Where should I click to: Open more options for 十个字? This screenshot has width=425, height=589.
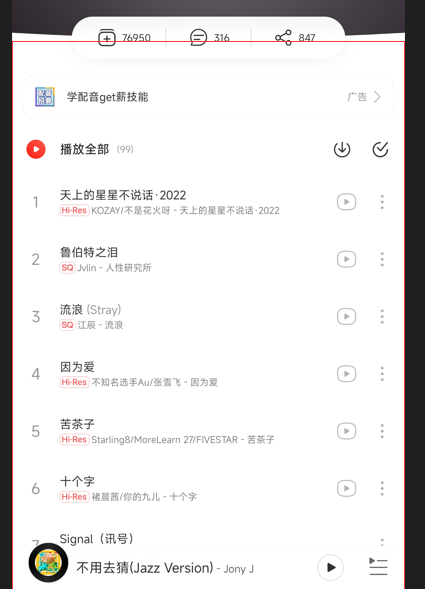382,488
